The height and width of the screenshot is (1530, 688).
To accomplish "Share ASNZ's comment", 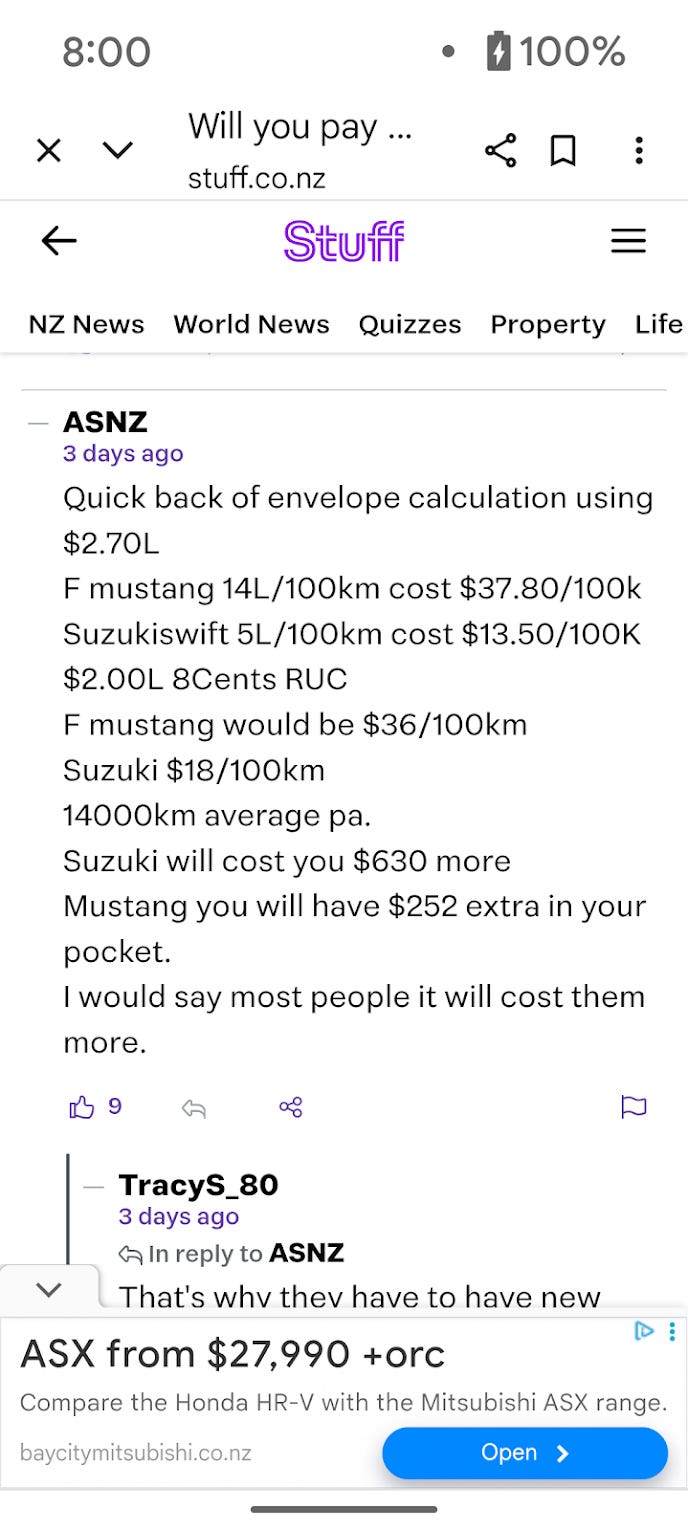I will coord(291,1107).
